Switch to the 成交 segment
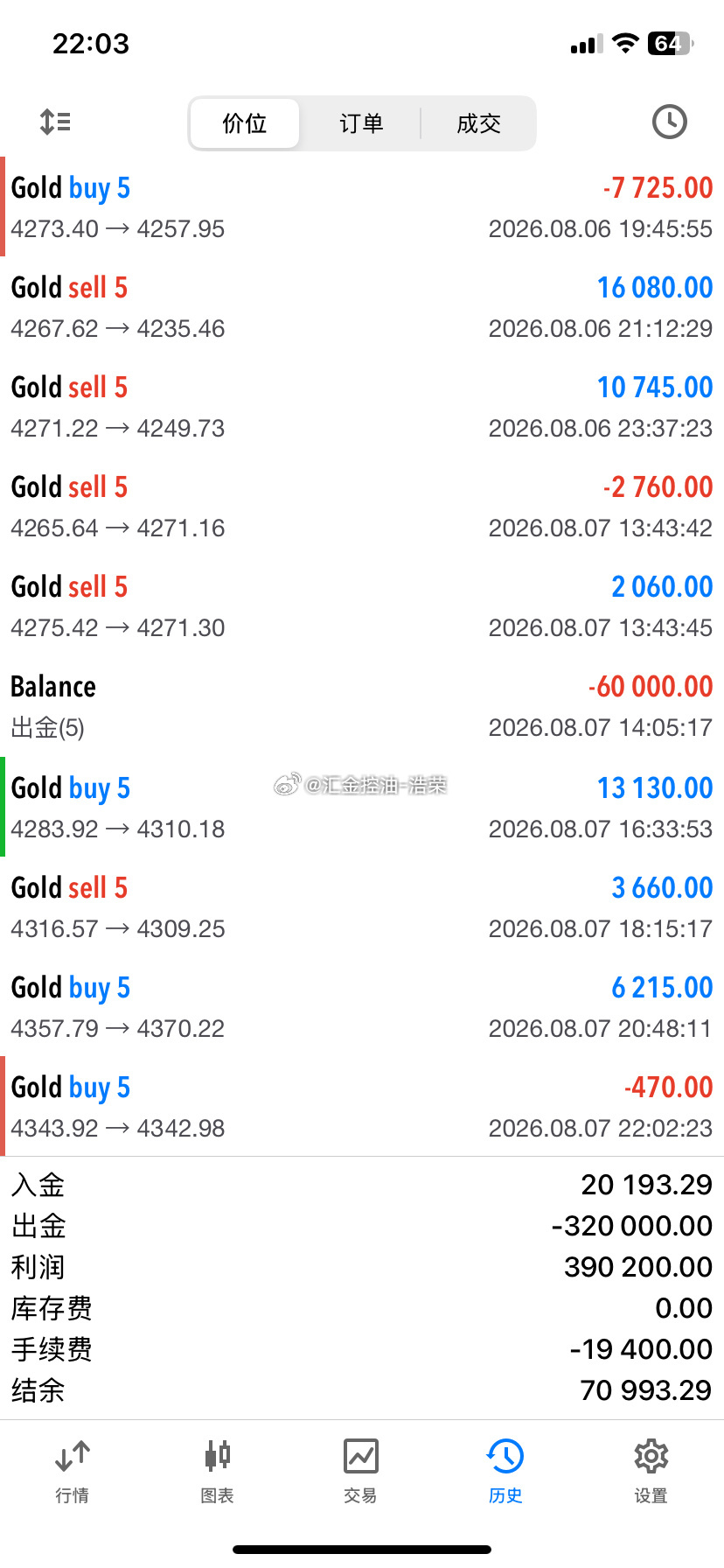The image size is (724, 1568). pyautogui.click(x=478, y=123)
